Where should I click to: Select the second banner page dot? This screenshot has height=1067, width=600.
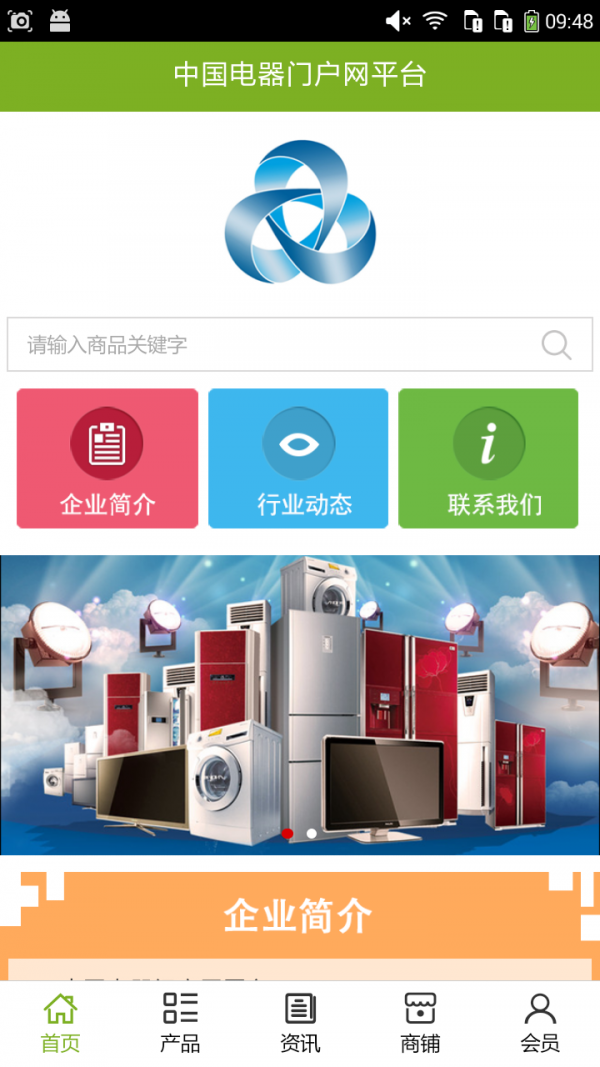pos(312,833)
